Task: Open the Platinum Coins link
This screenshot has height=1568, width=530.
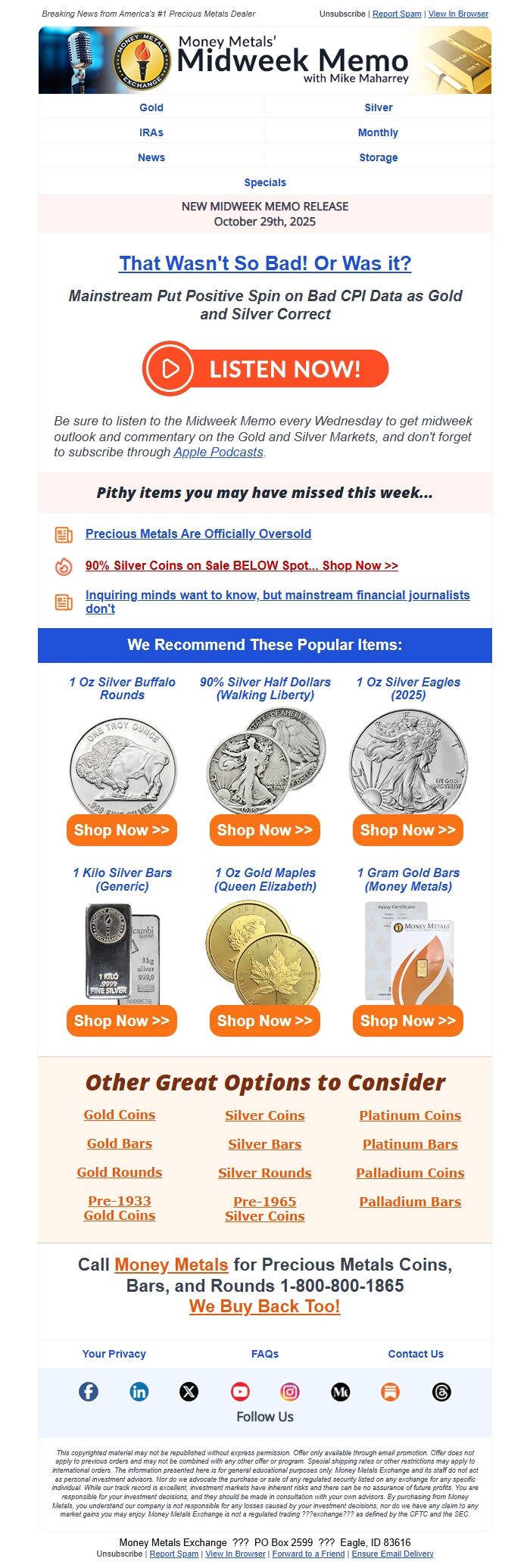Action: coord(410,1115)
